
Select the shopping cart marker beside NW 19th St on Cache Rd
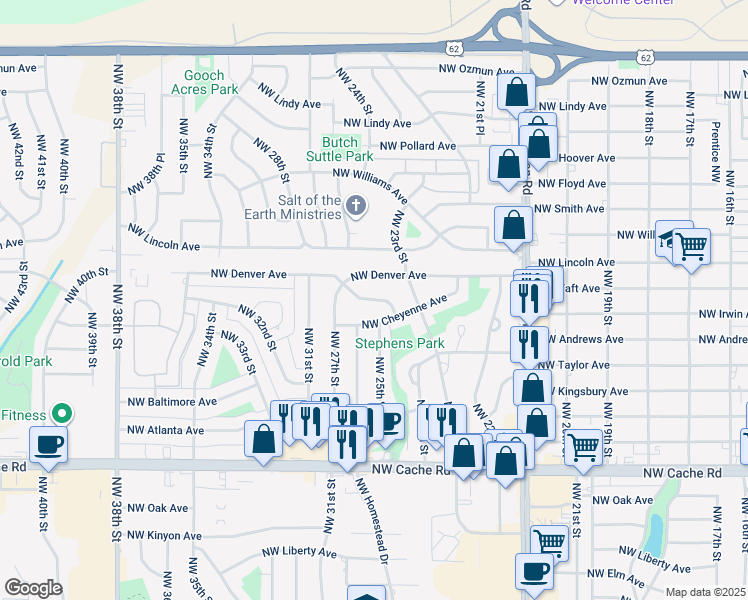click(583, 450)
